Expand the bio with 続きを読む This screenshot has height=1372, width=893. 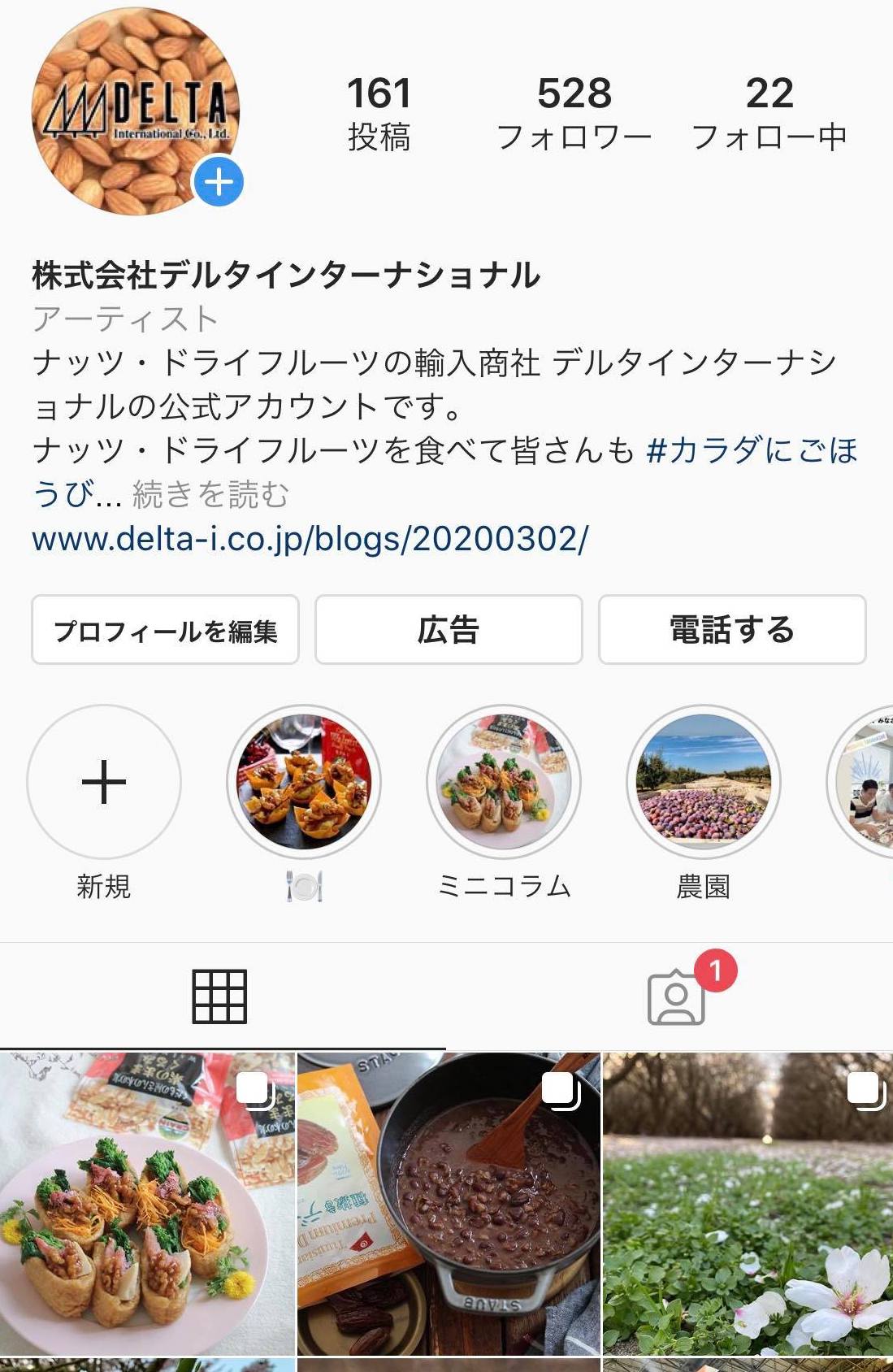210,494
